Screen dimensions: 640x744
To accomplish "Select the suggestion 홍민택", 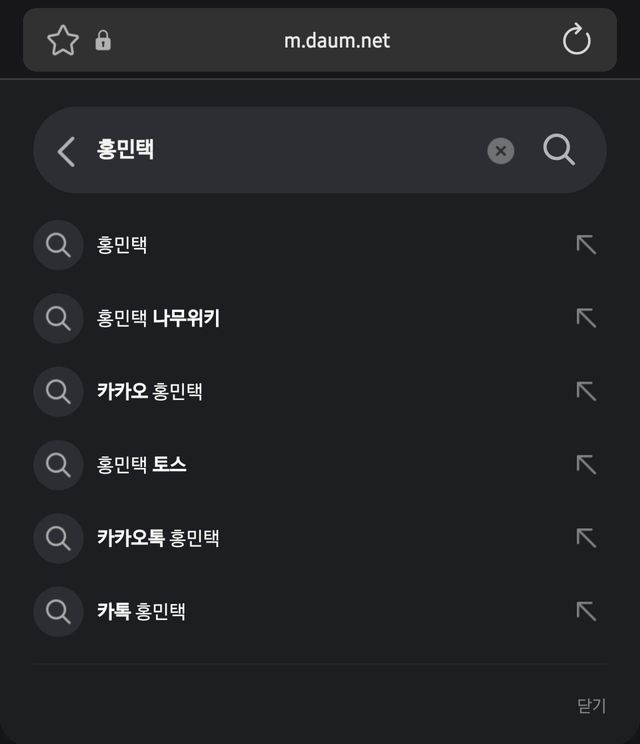I will point(122,245).
